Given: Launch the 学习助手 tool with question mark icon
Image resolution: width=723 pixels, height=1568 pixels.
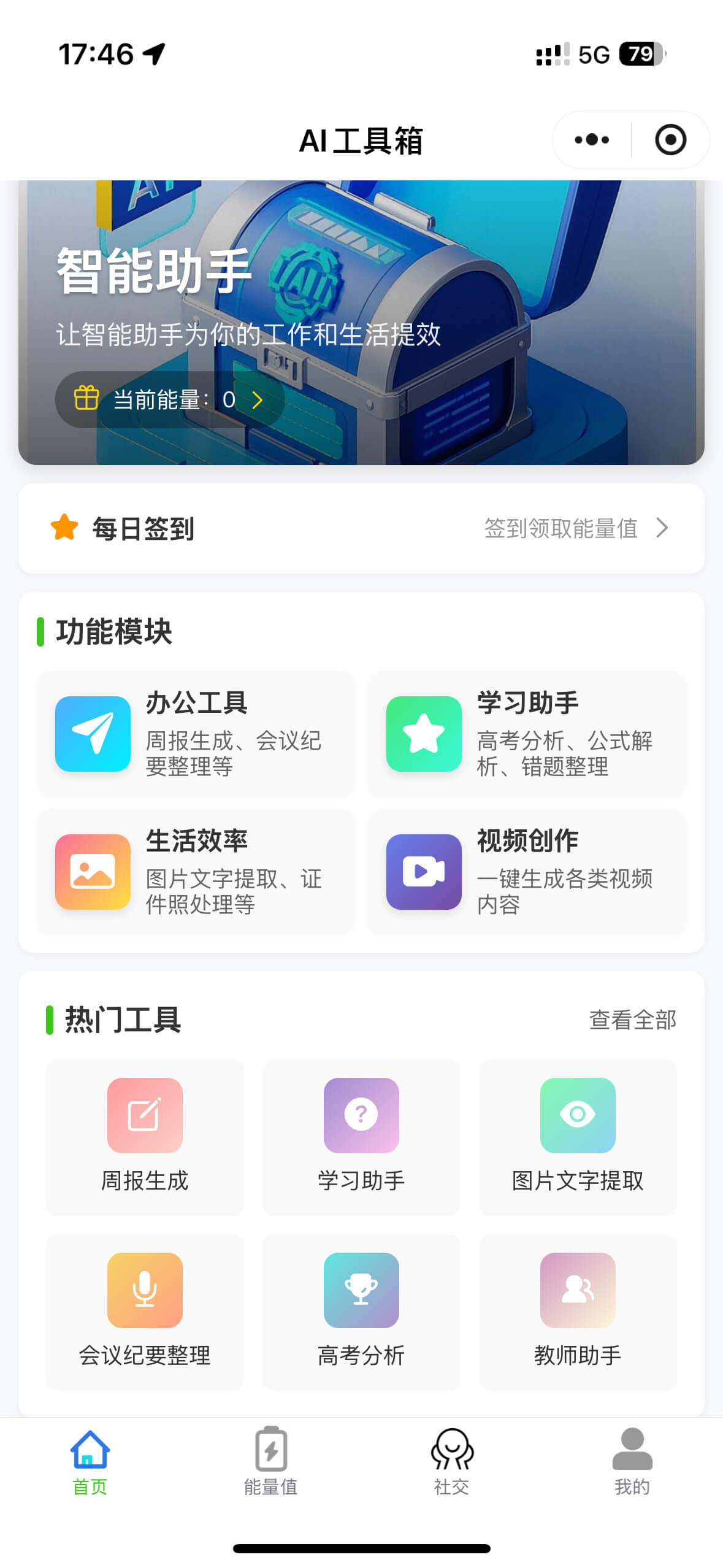Looking at the screenshot, I should tap(361, 1136).
